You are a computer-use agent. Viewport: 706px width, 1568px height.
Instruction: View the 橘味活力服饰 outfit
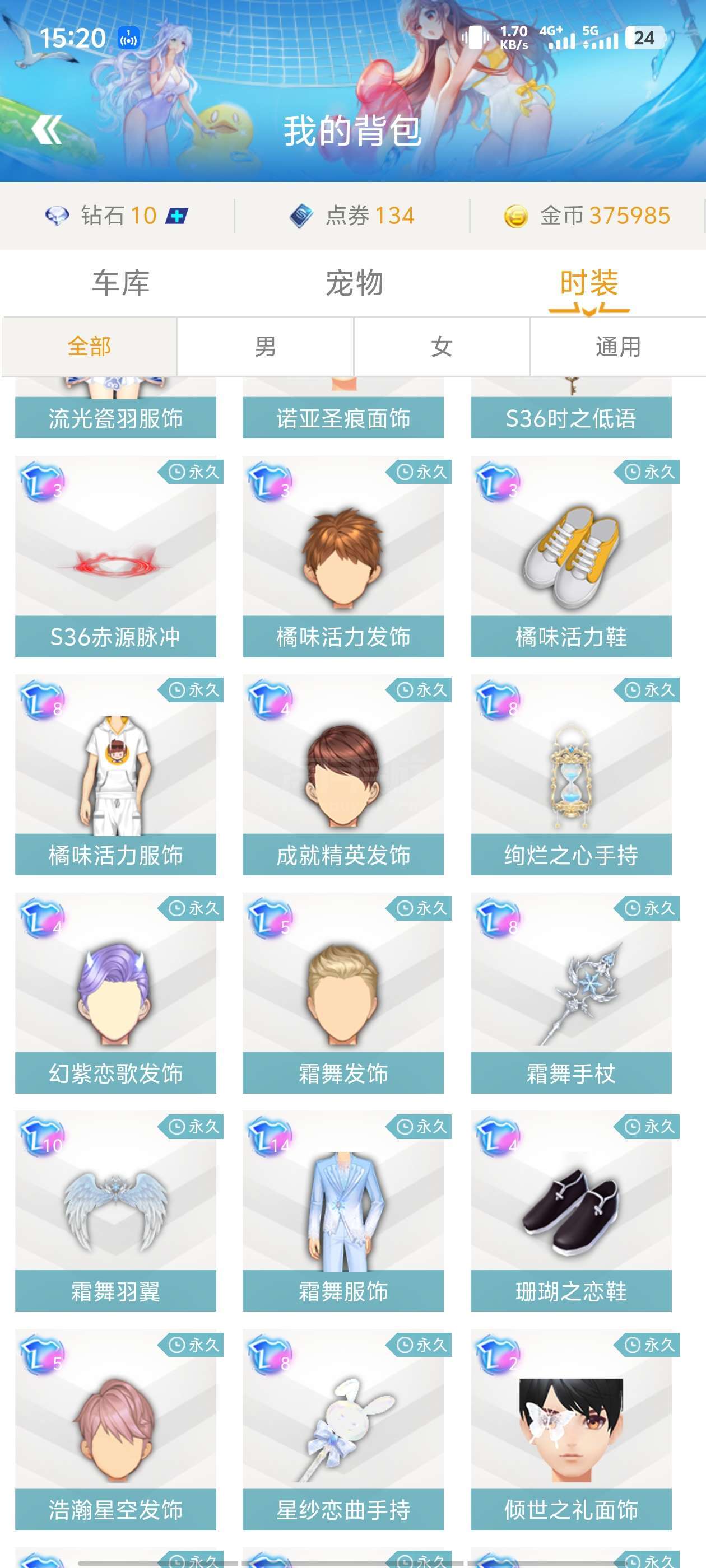click(116, 775)
